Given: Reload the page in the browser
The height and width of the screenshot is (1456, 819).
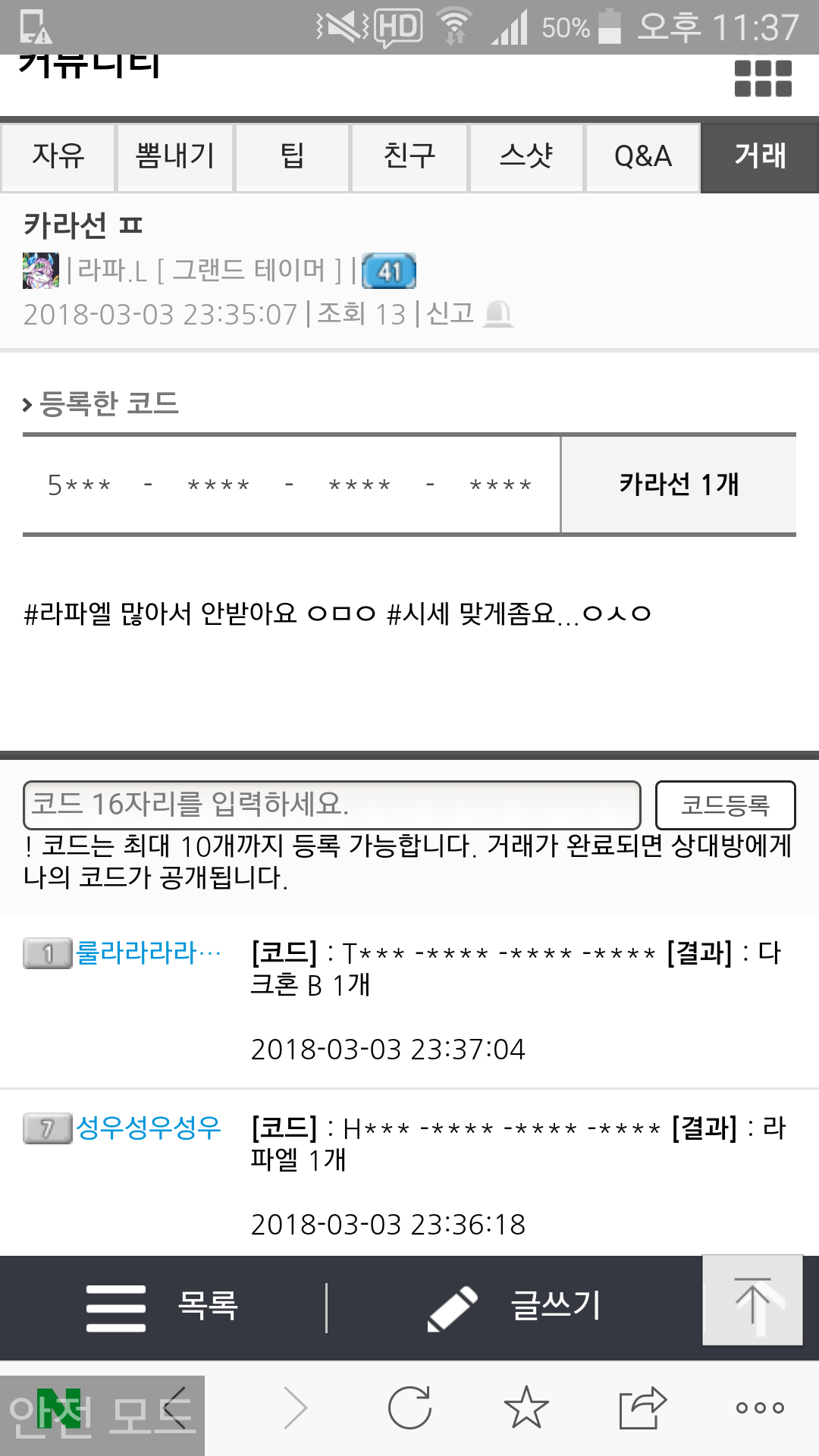Looking at the screenshot, I should tap(409, 1408).
